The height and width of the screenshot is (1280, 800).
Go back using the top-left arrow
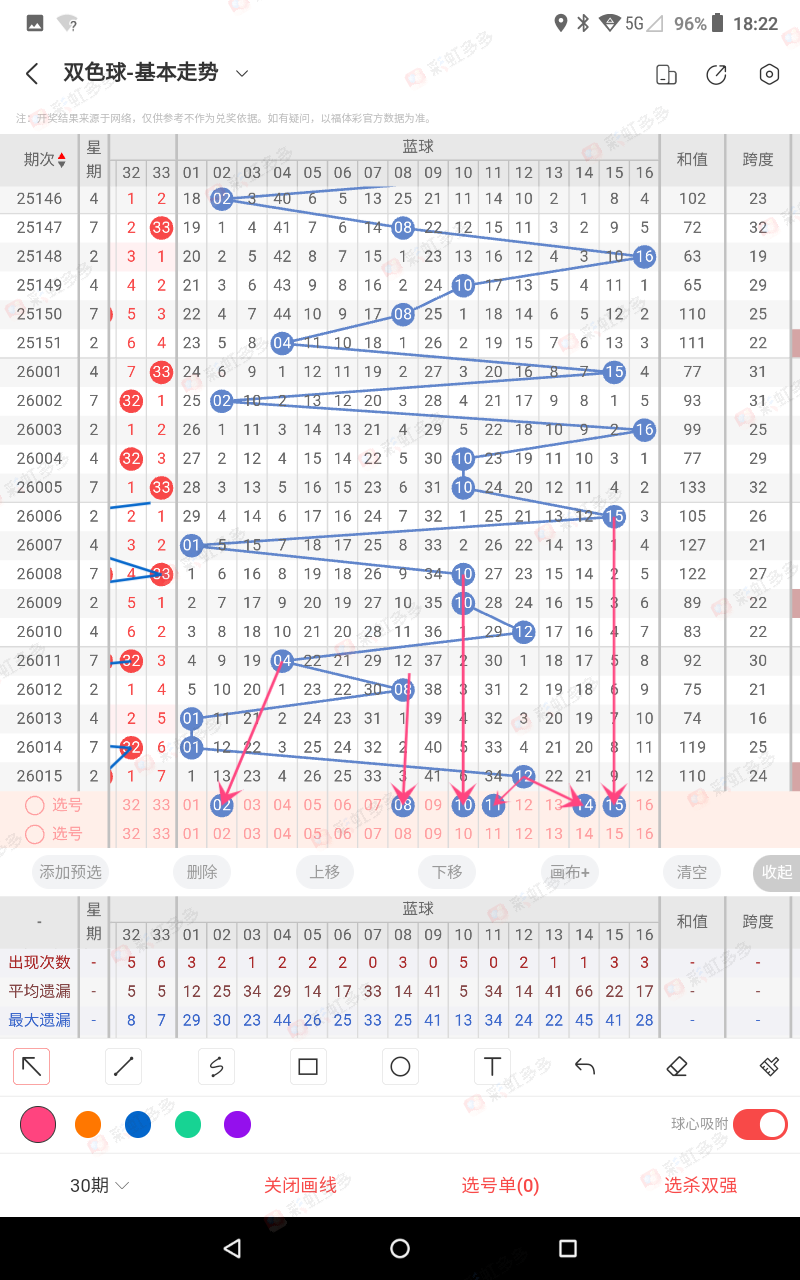(x=32, y=74)
